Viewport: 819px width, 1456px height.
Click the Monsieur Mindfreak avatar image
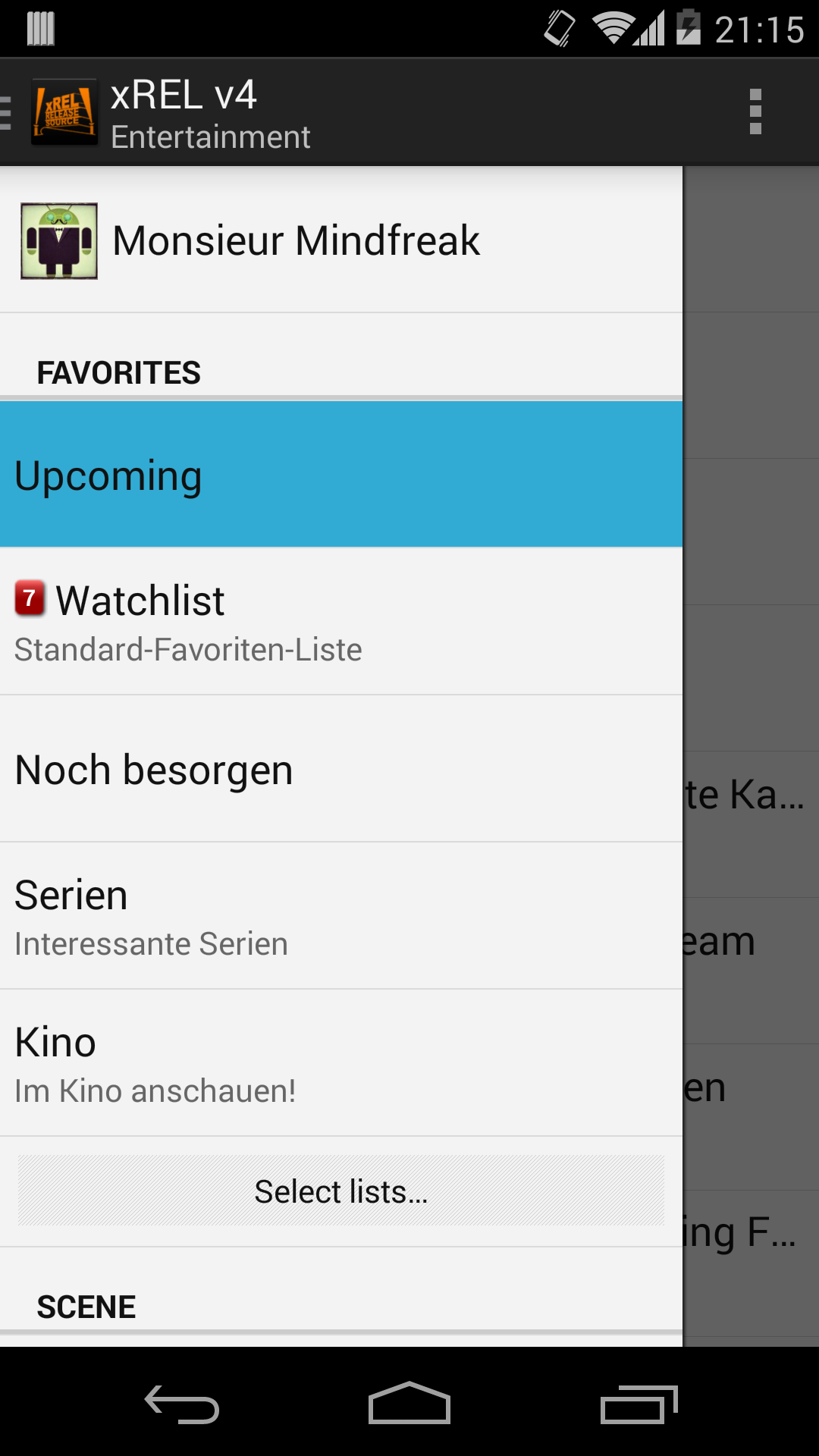point(58,240)
